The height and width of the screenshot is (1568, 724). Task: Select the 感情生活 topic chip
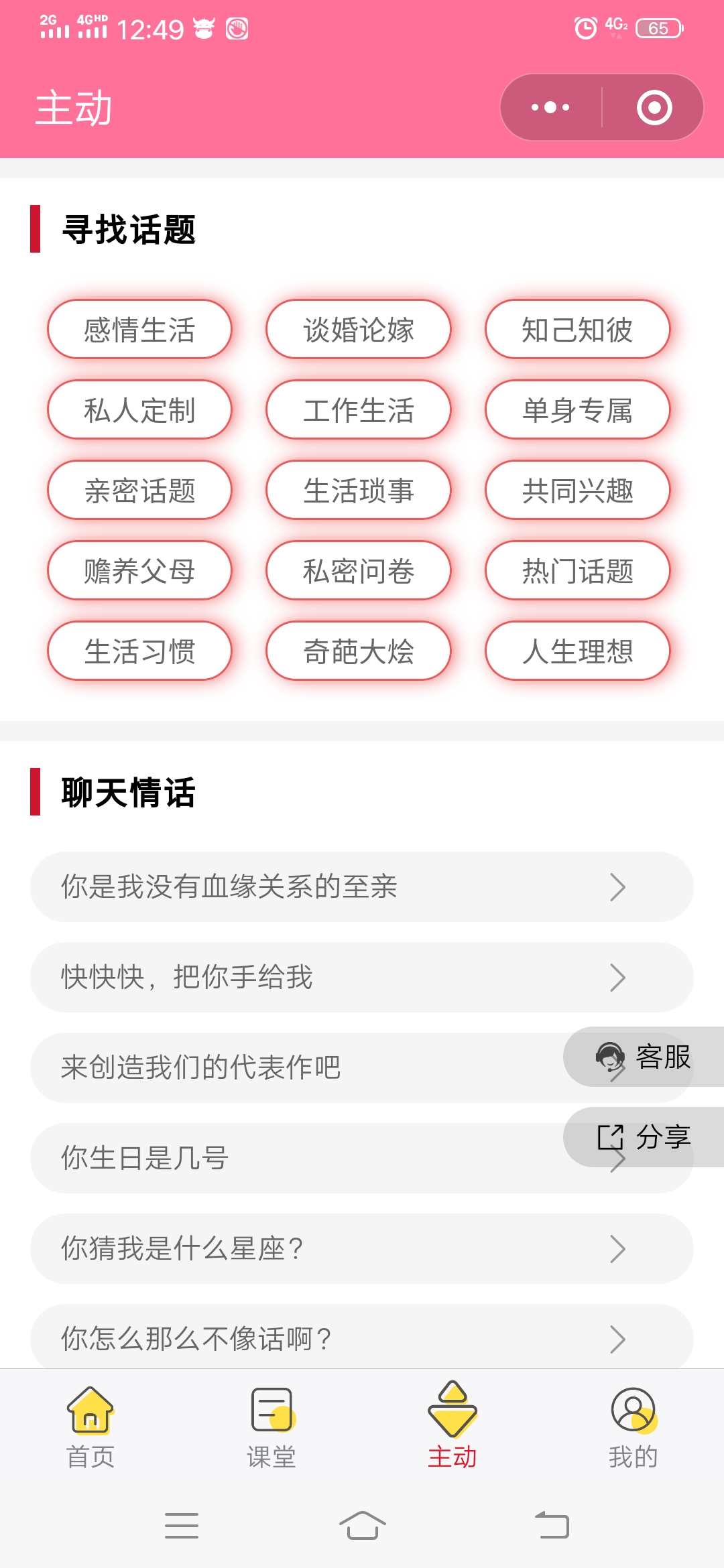(139, 329)
